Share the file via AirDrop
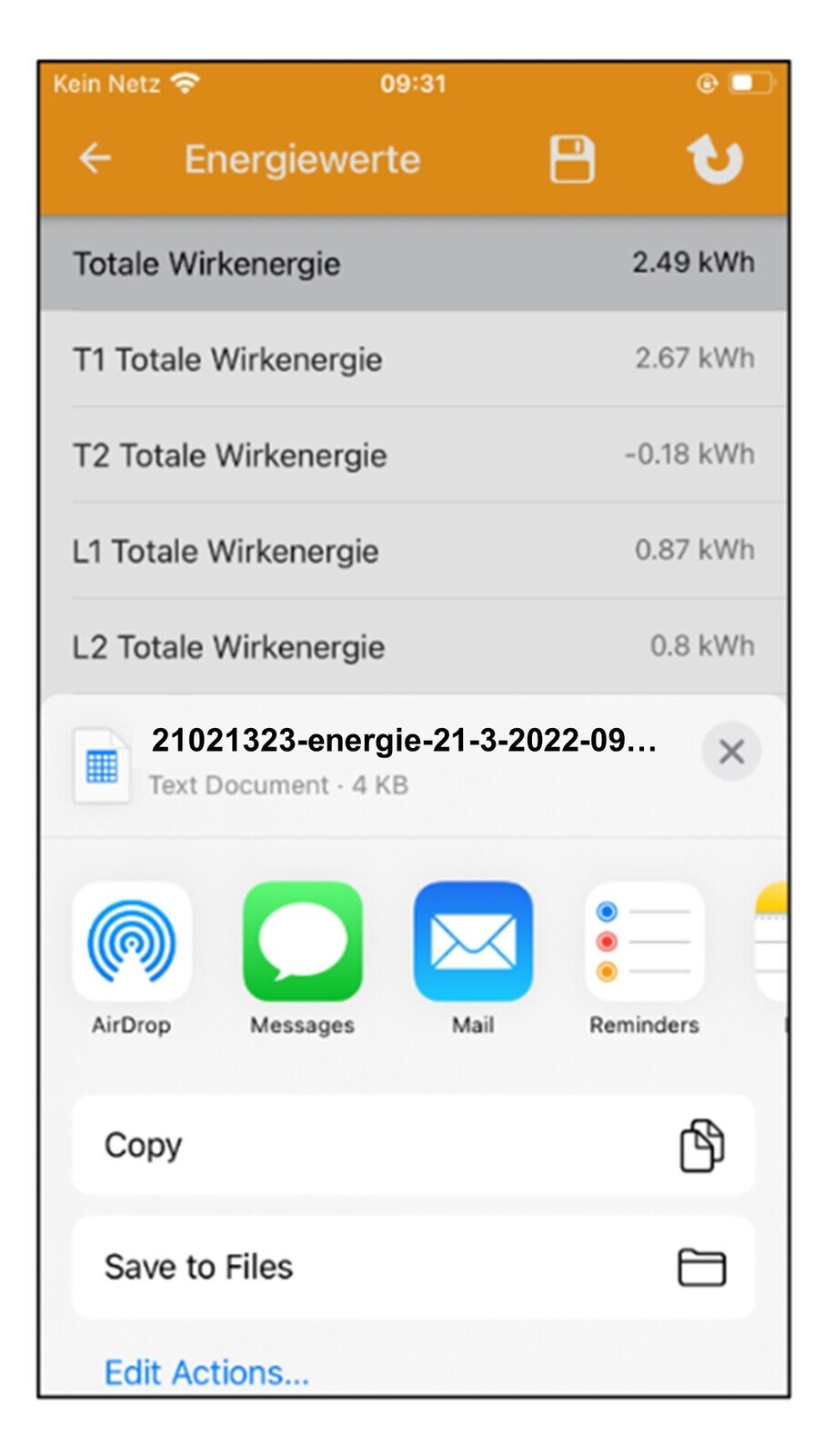Screen dimensions: 834x1456 (132, 942)
